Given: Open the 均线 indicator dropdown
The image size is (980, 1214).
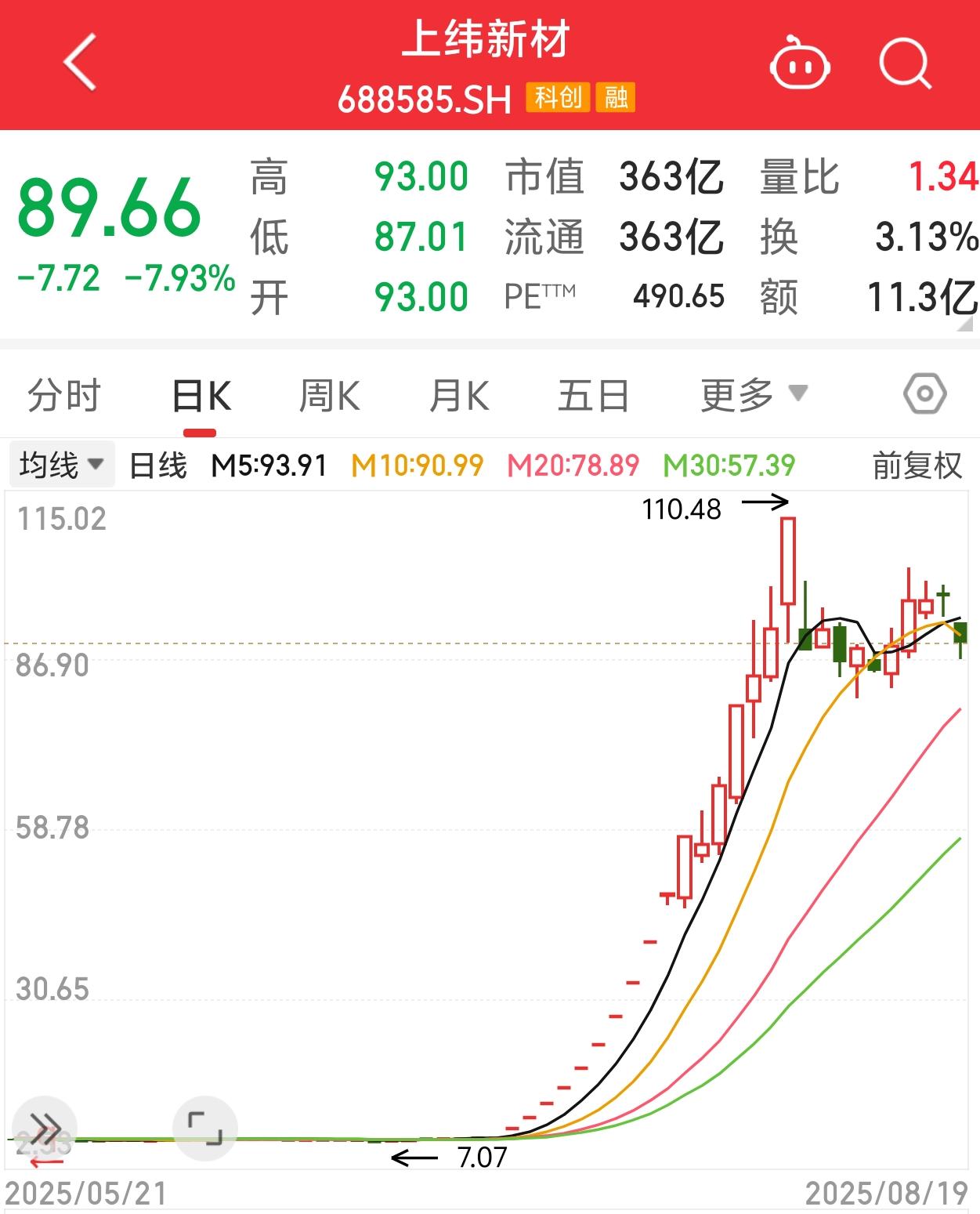Looking at the screenshot, I should point(61,465).
